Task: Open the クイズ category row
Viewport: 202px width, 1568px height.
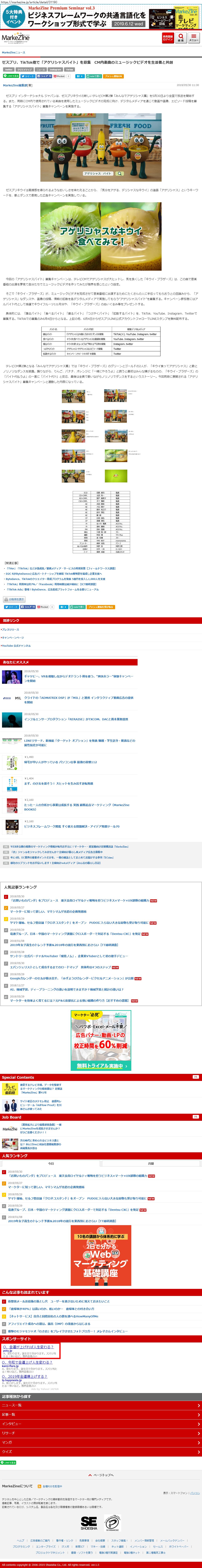Action: click(101, 1451)
